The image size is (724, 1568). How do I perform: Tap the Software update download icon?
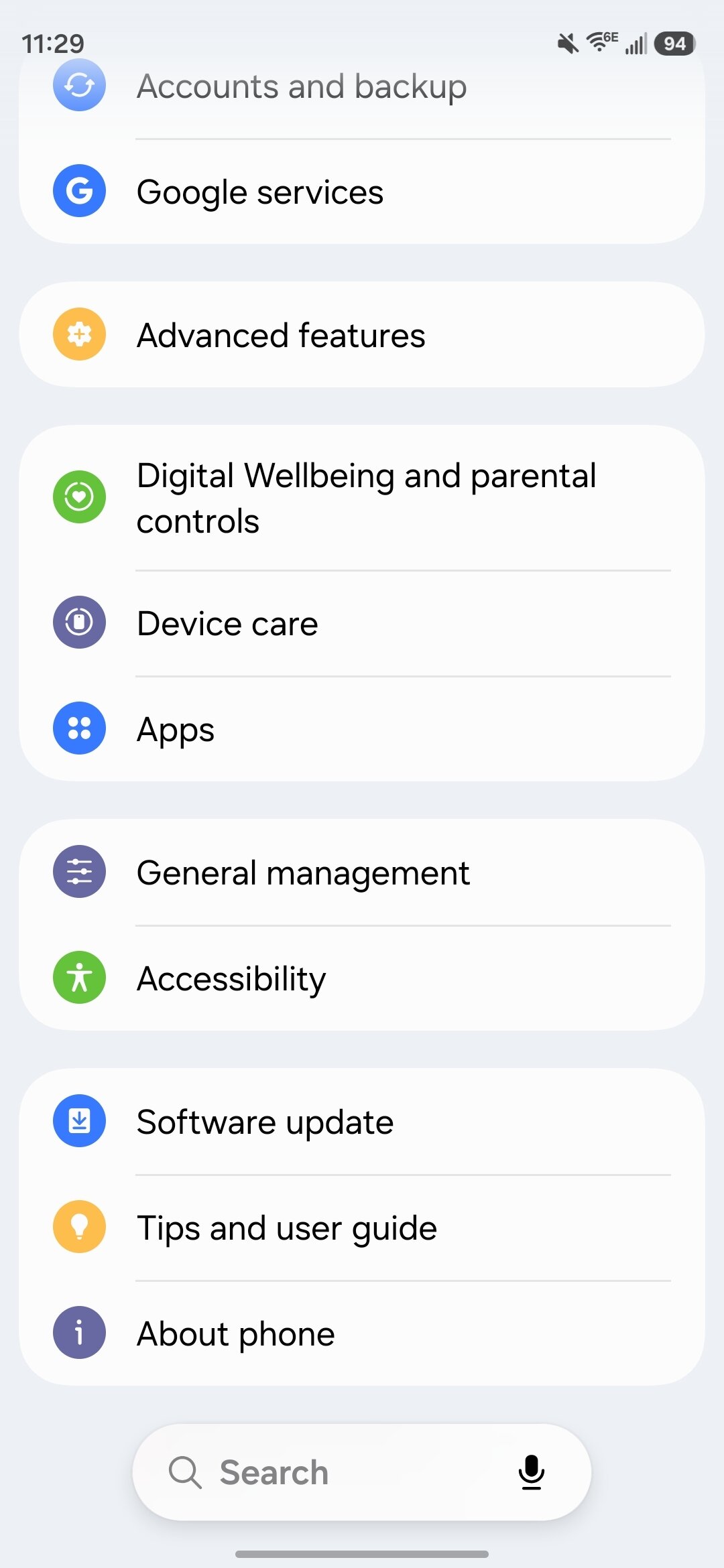tap(78, 1121)
